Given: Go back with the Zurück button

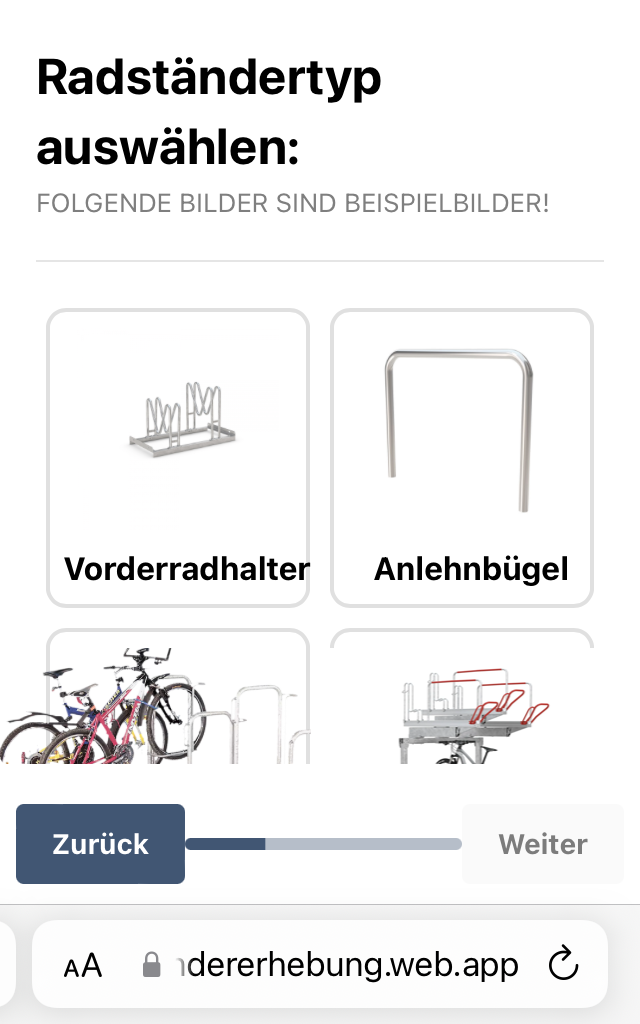Looking at the screenshot, I should (100, 844).
